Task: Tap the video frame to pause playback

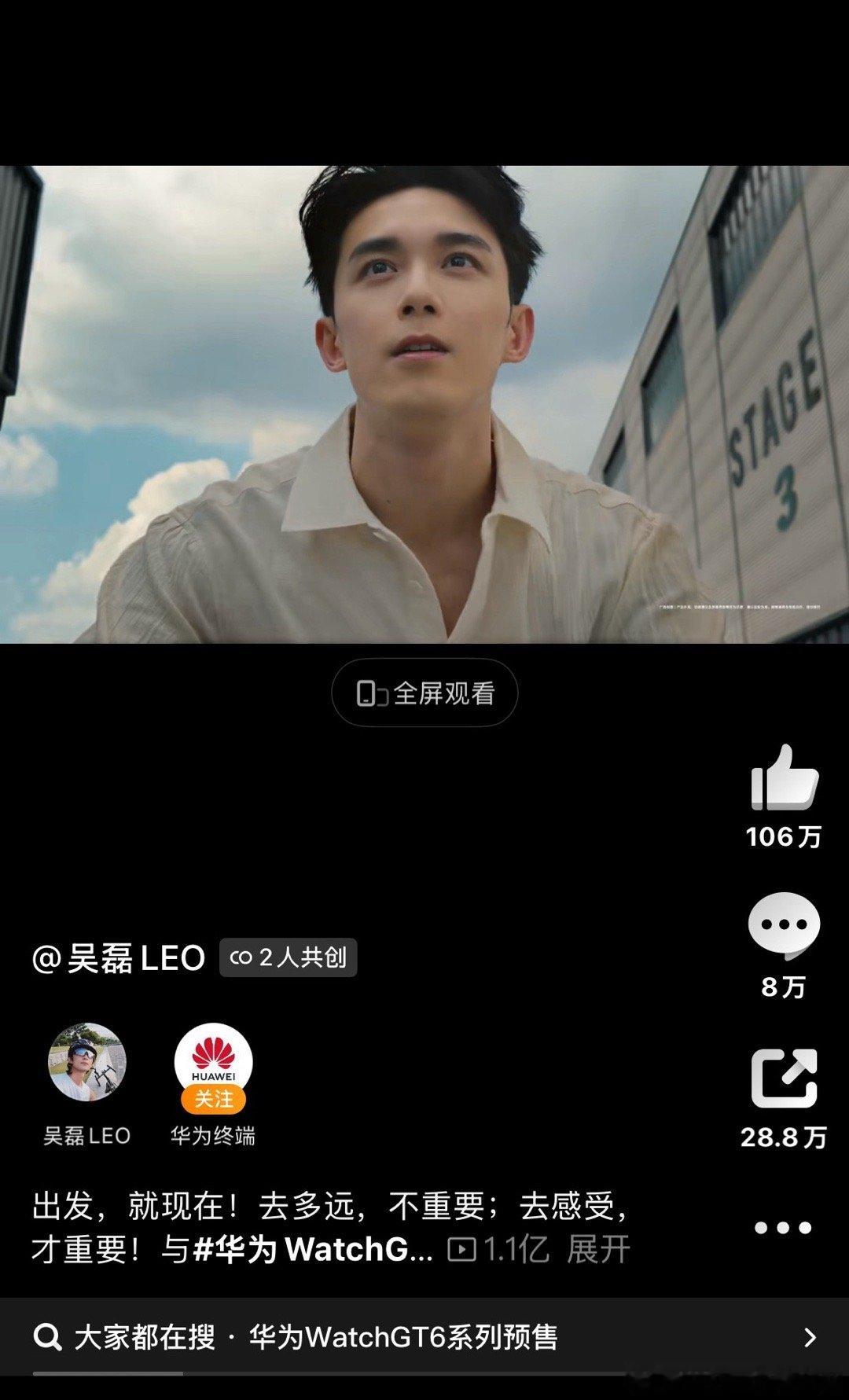Action: coord(424,393)
